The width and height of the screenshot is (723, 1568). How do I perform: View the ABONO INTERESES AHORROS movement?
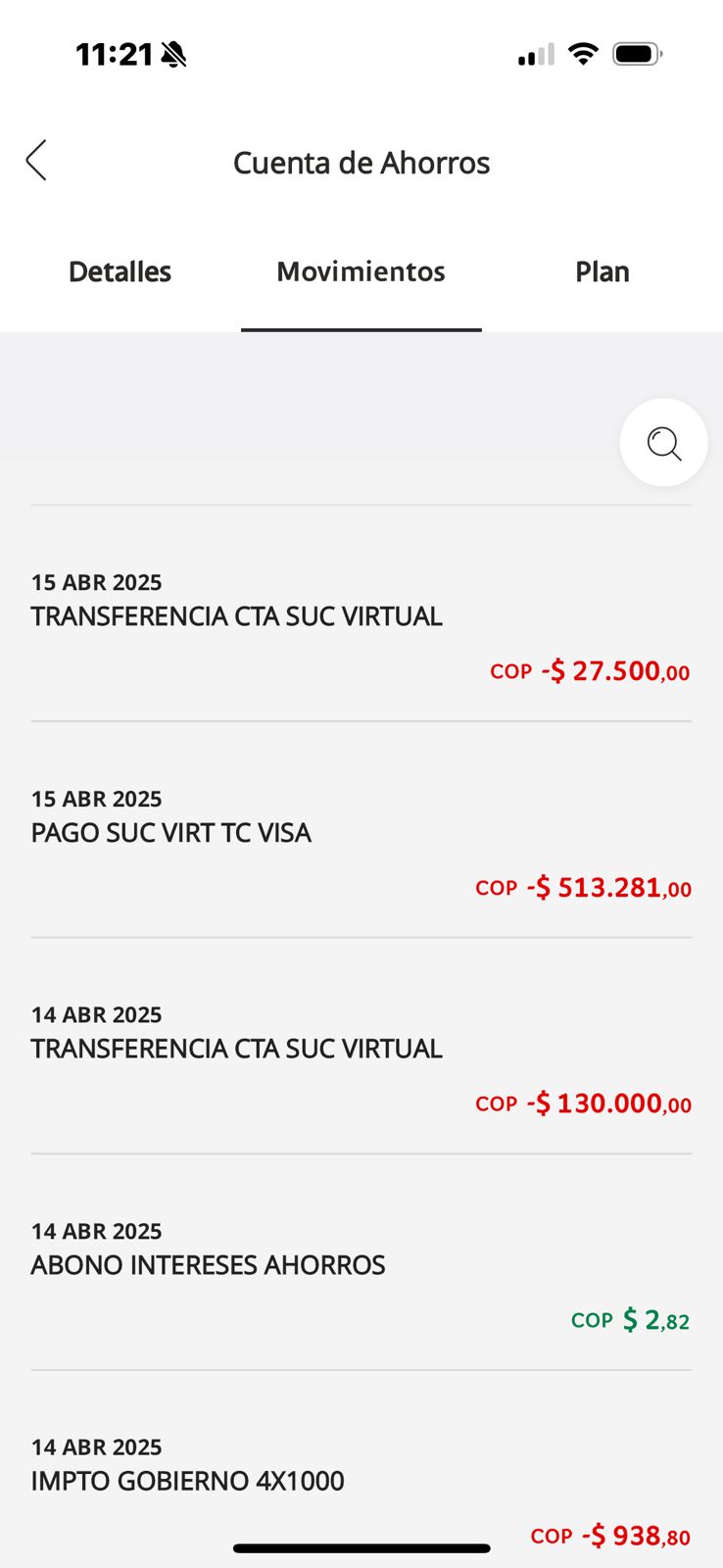361,1272
